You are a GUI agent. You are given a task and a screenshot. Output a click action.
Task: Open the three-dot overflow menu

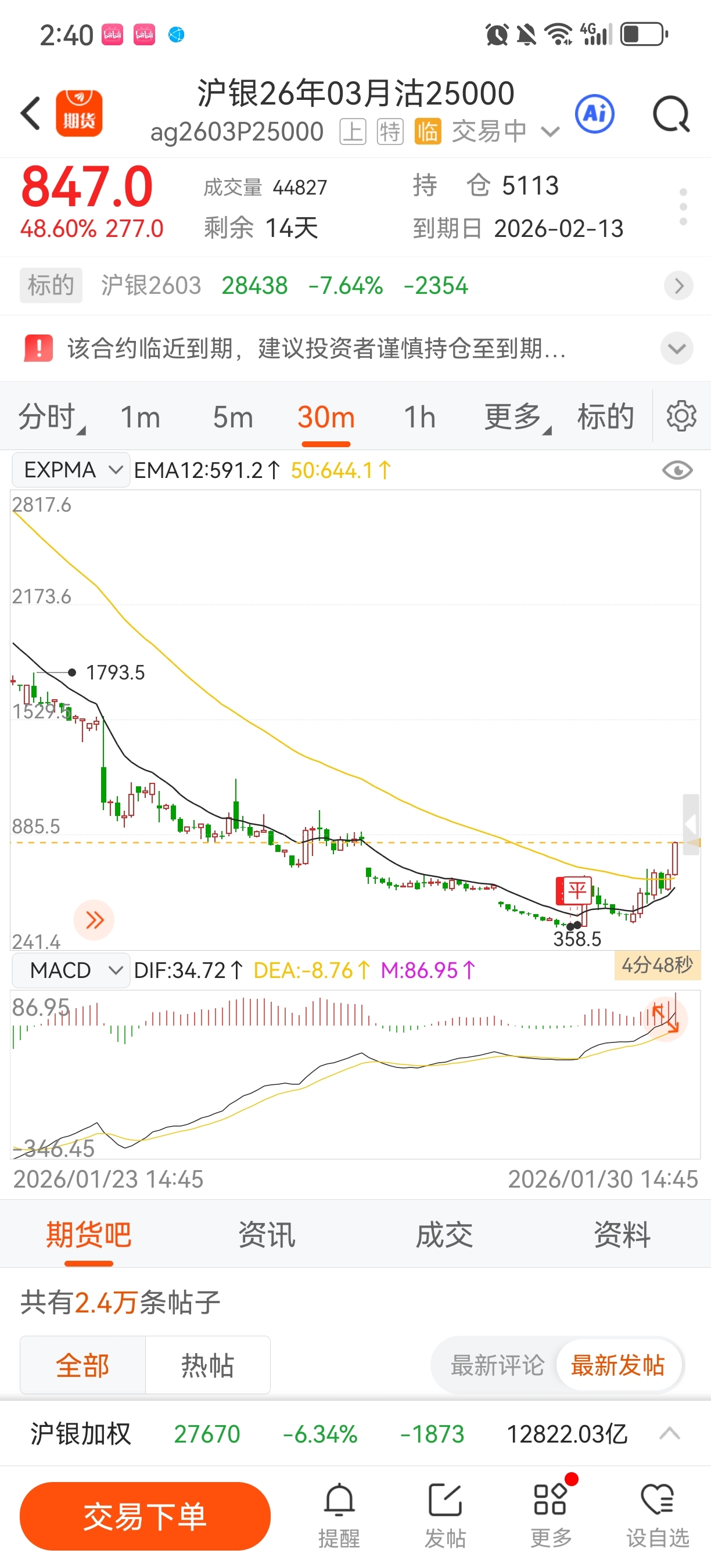coord(683,207)
